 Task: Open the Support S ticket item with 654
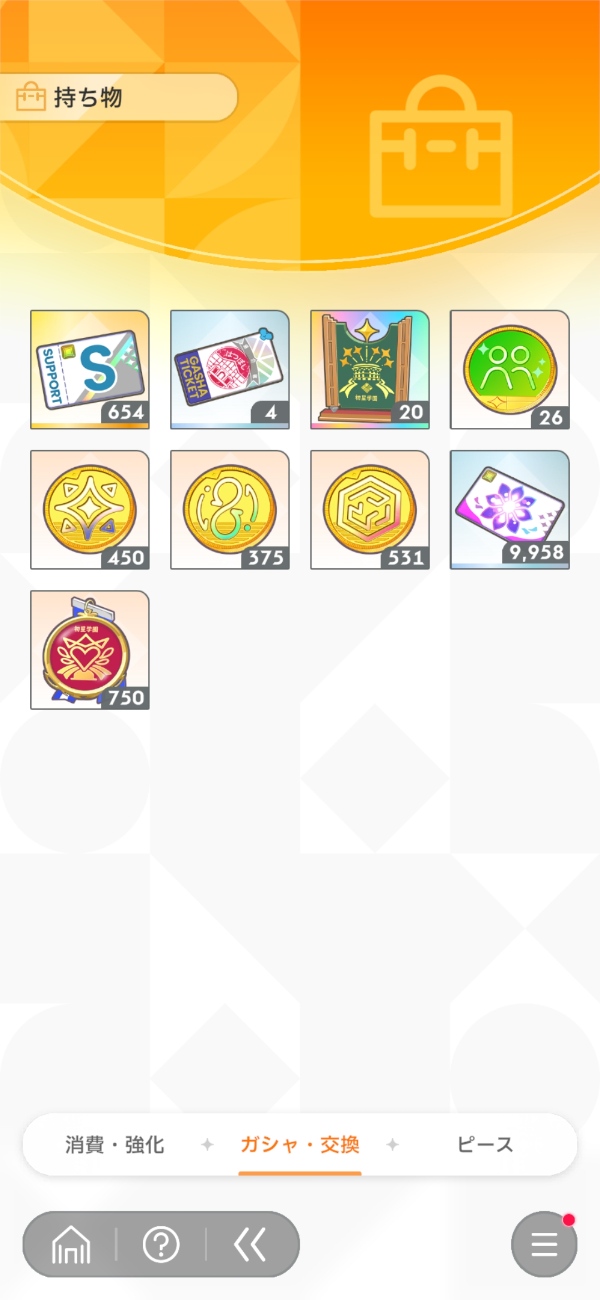(x=90, y=370)
